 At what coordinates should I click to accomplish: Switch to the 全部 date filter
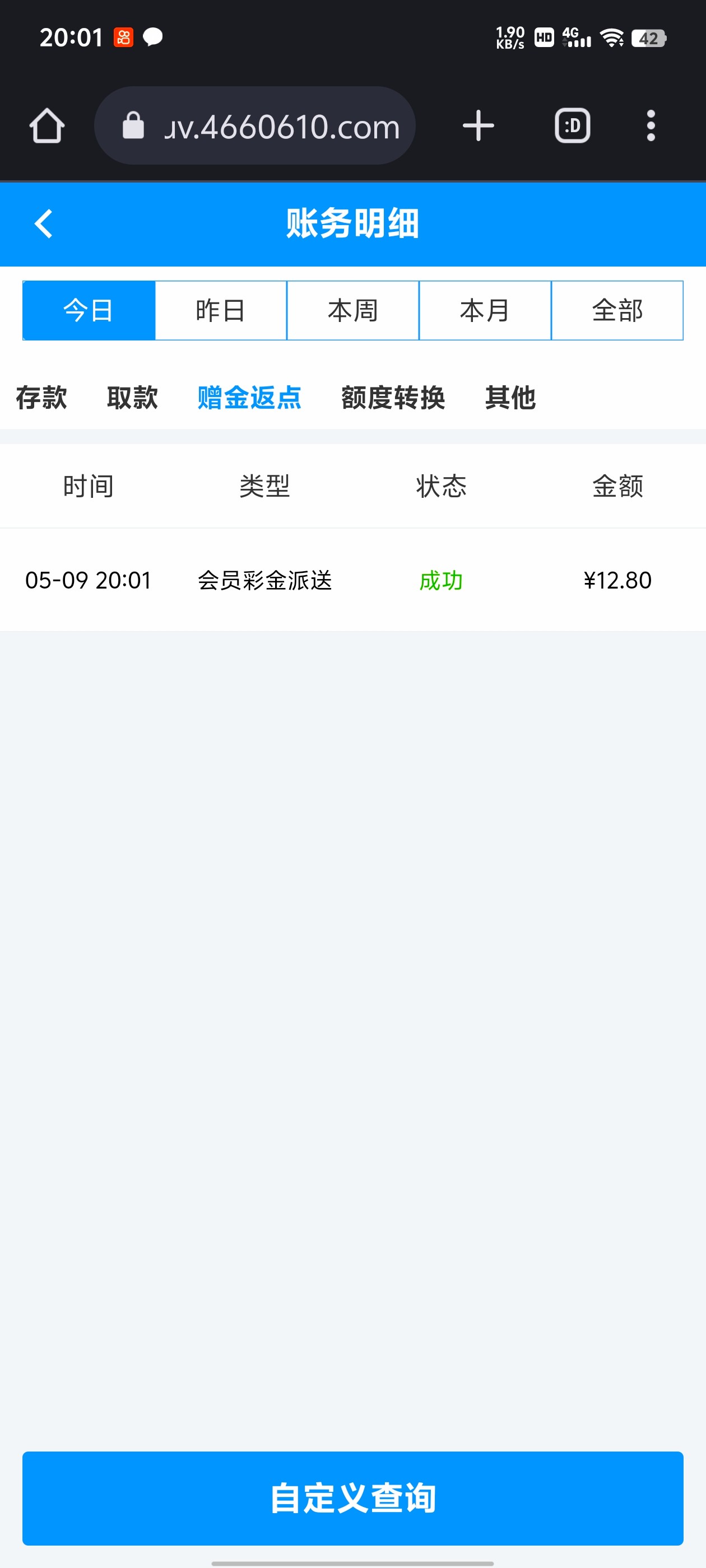617,310
